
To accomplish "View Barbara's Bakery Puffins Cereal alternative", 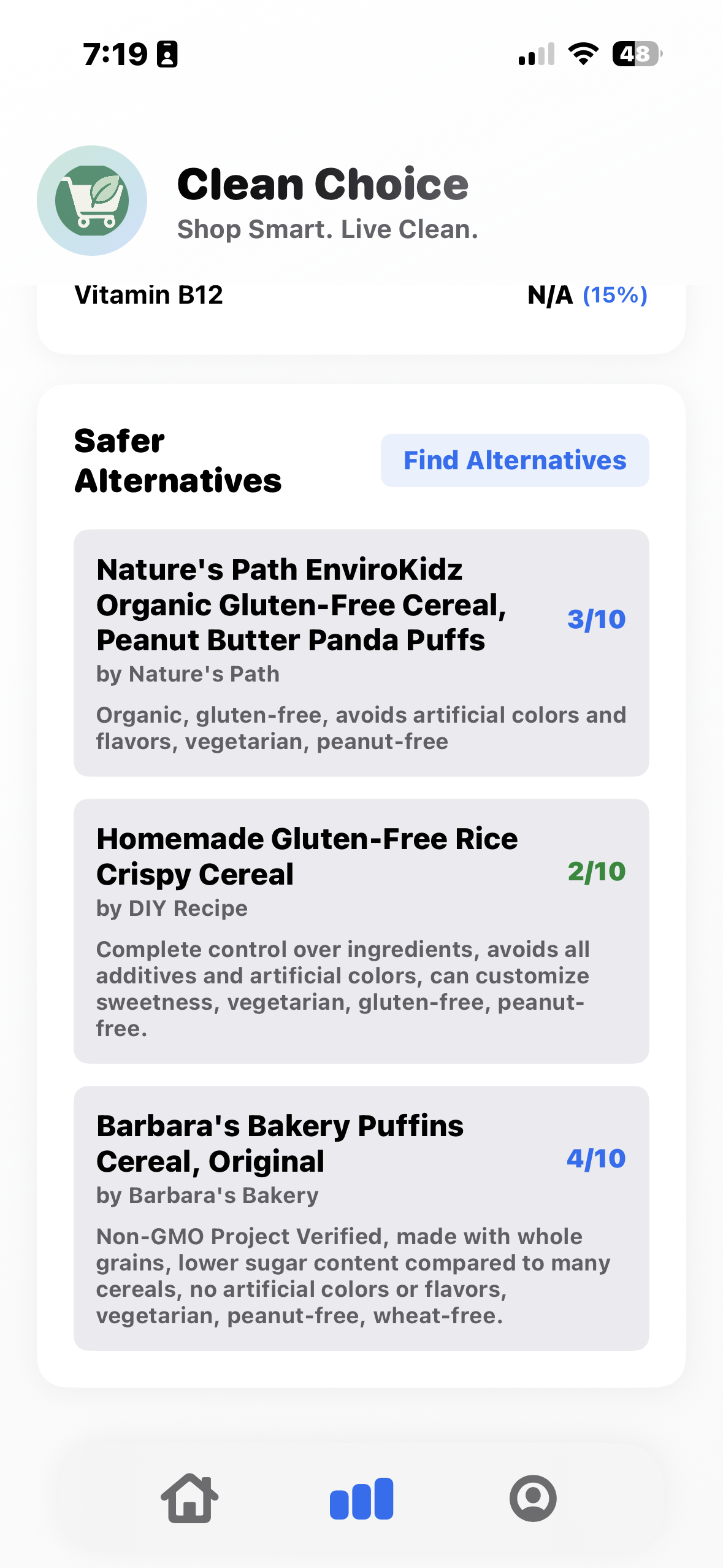I will (361, 1217).
